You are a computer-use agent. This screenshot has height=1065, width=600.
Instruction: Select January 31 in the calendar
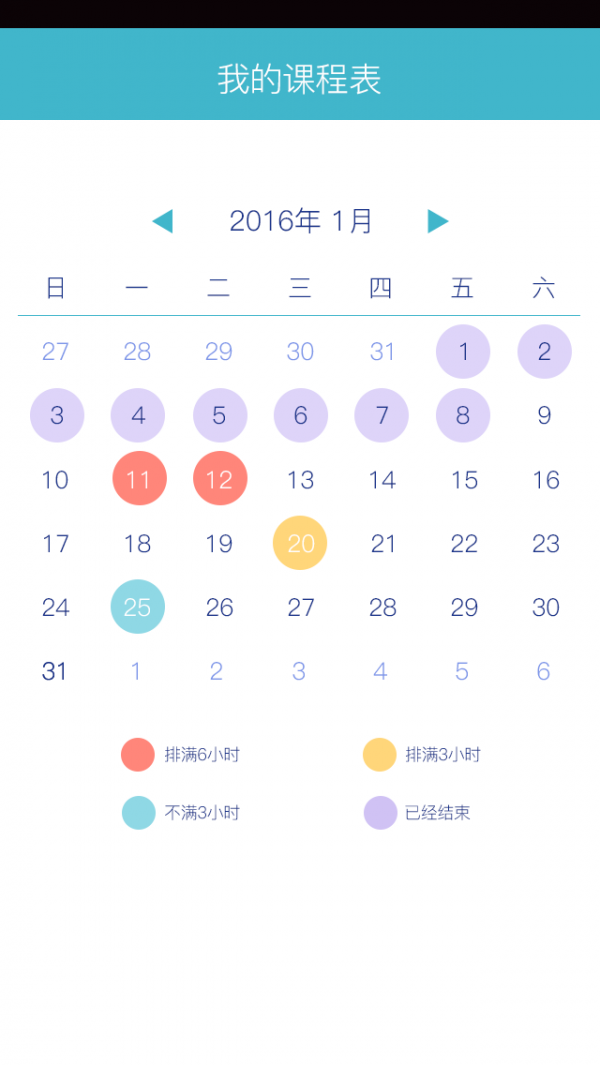click(x=55, y=671)
